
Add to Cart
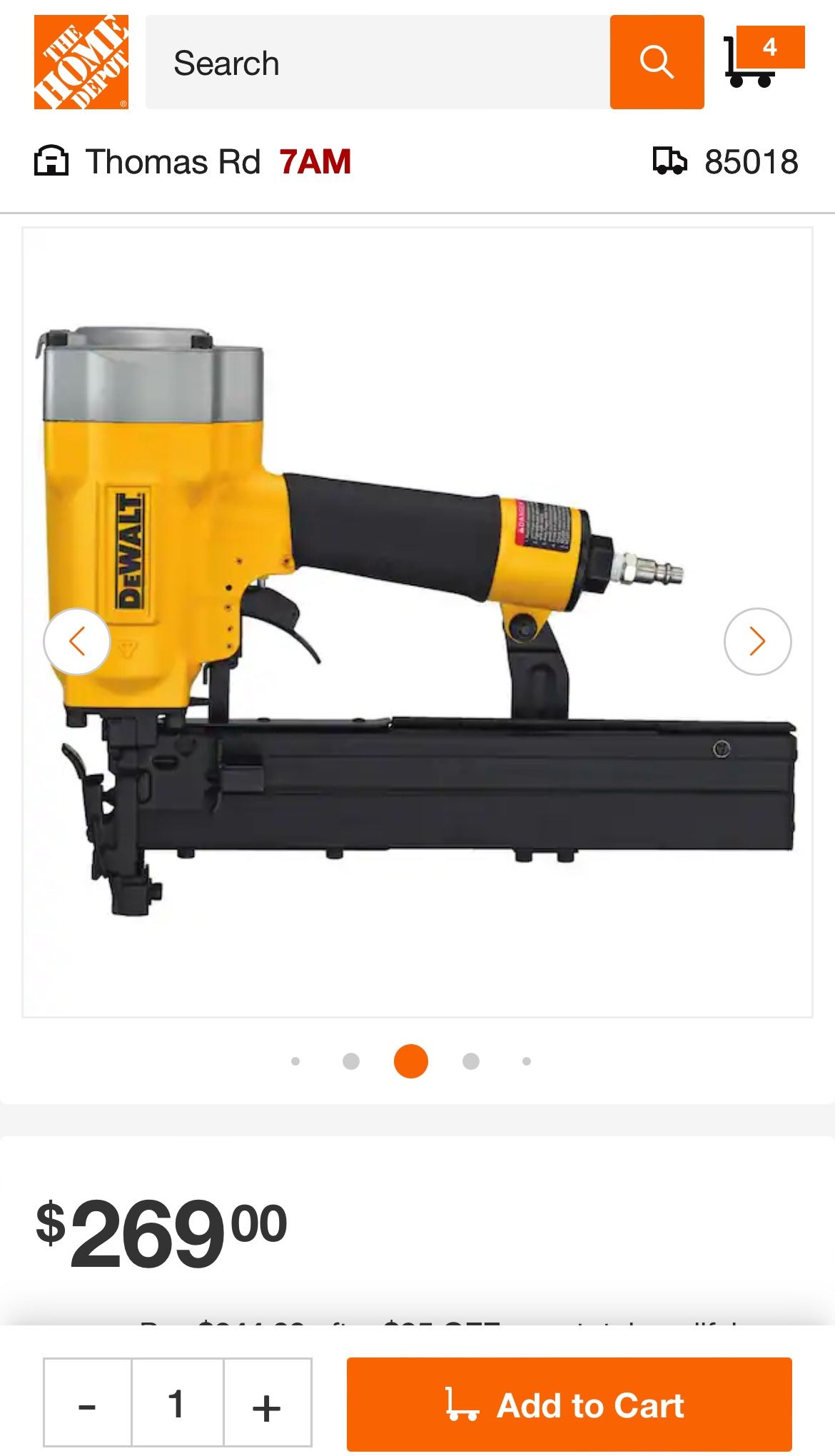point(569,1405)
